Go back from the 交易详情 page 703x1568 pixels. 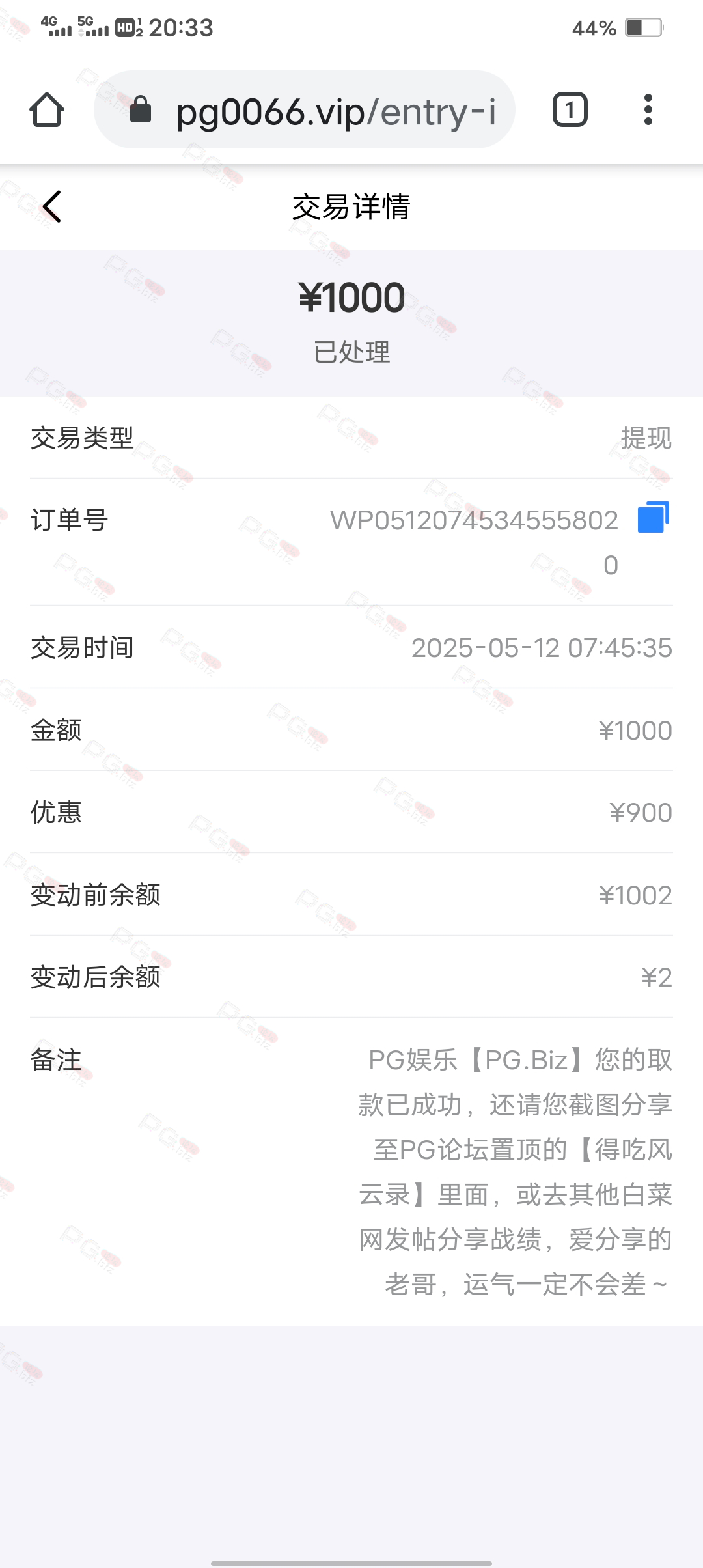click(52, 207)
